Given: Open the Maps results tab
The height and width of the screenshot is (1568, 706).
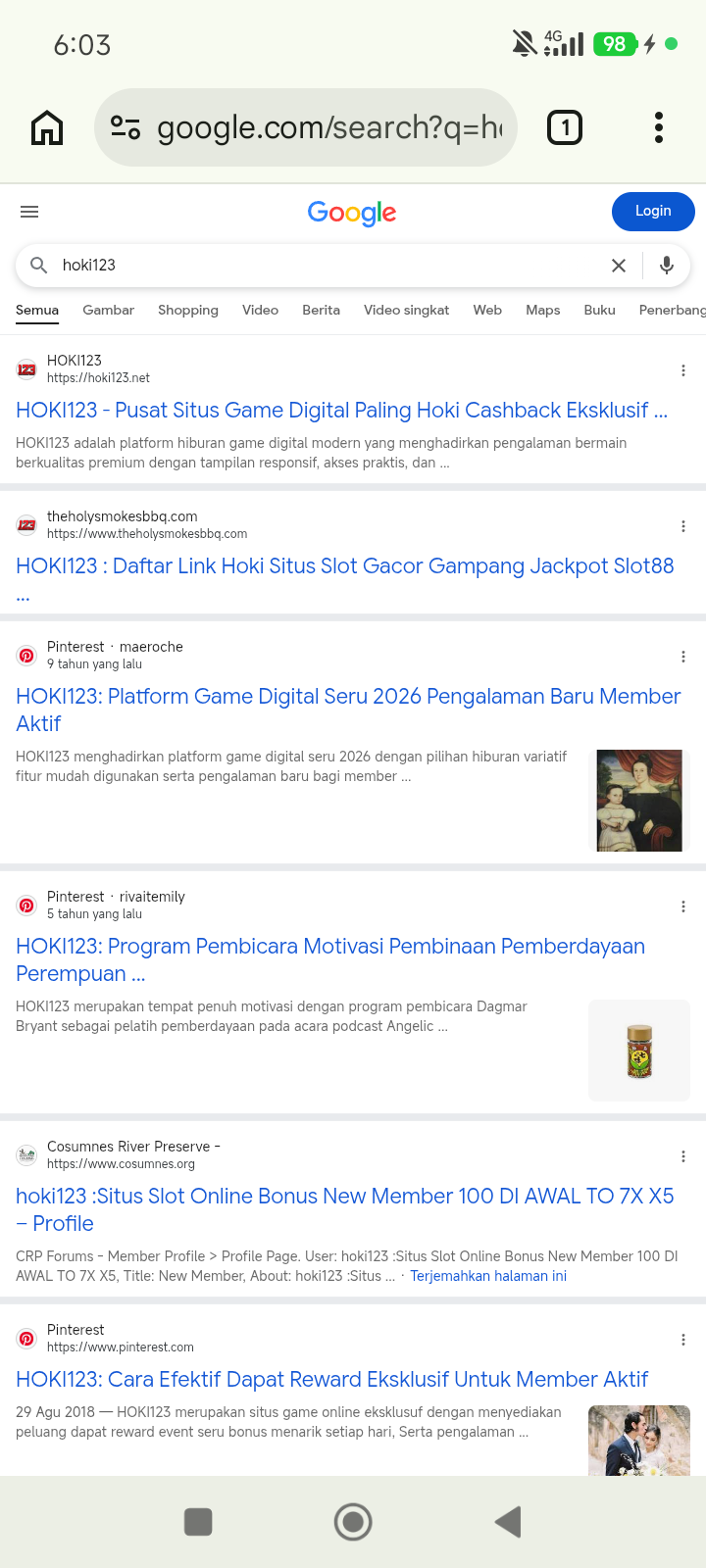Looking at the screenshot, I should 543,310.
